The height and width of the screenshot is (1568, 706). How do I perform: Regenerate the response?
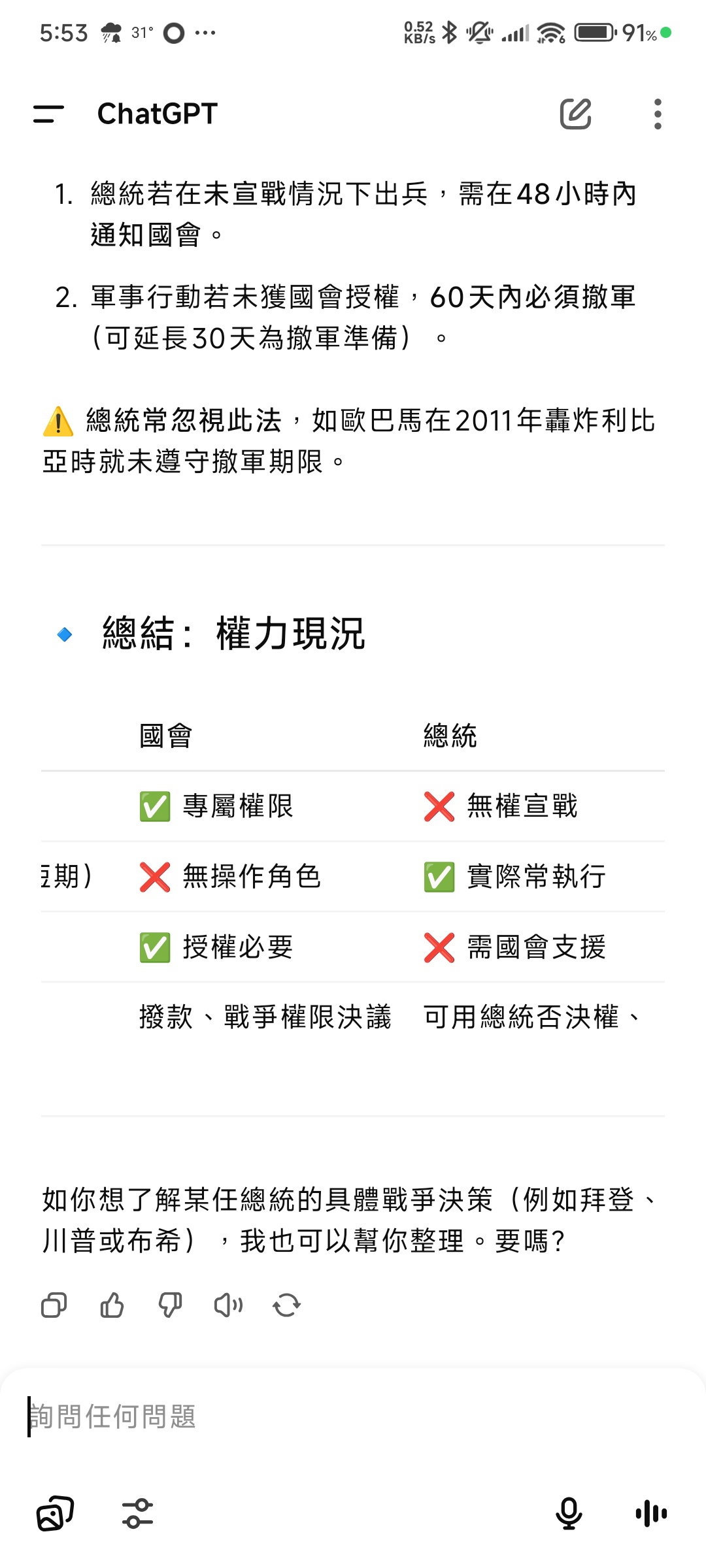coord(286,1305)
